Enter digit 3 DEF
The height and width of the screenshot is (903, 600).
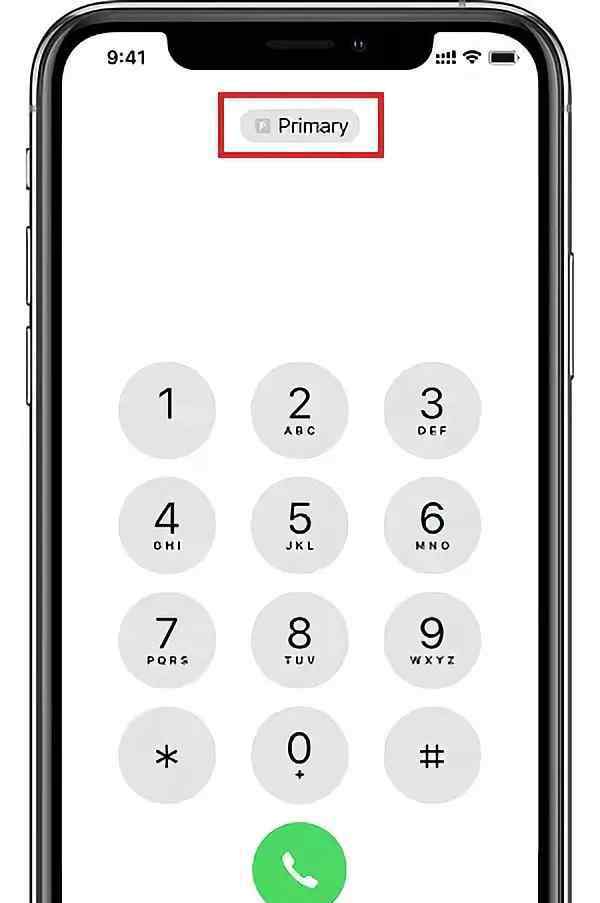coord(432,411)
